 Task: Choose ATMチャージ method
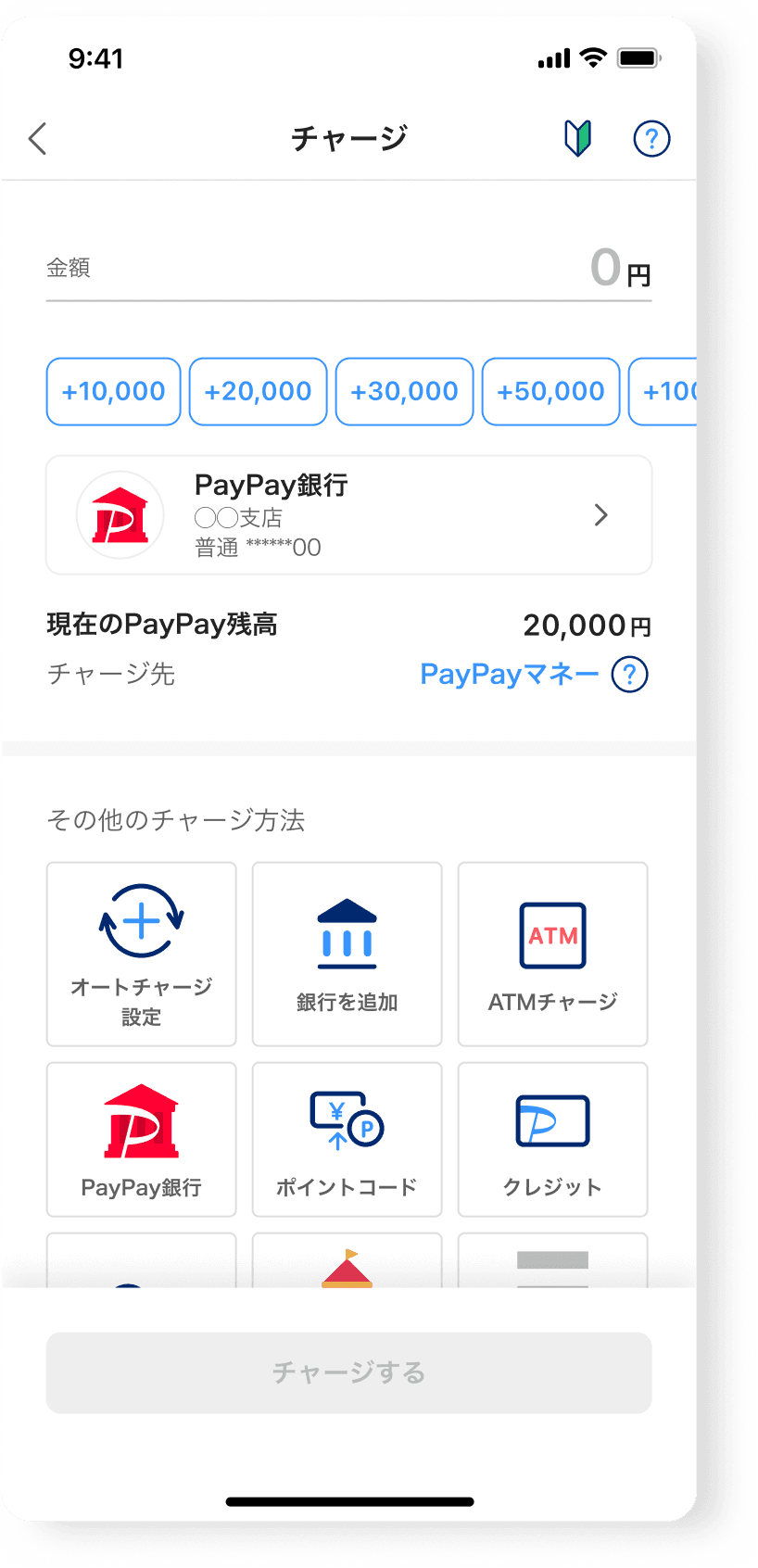pos(553,955)
